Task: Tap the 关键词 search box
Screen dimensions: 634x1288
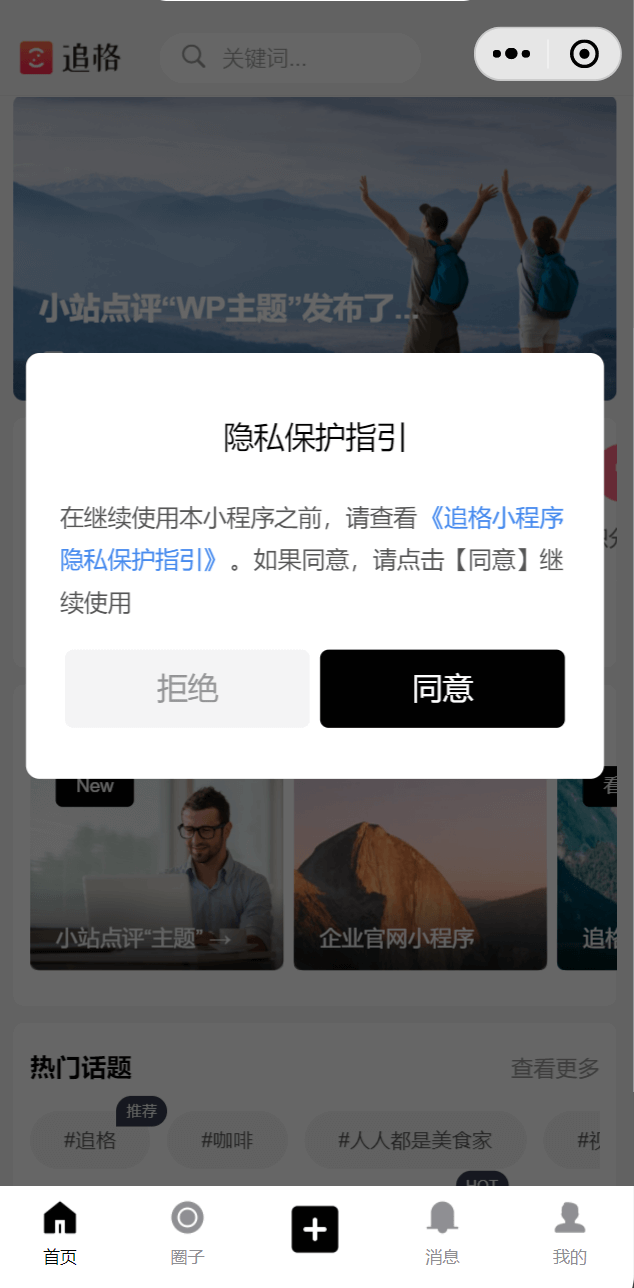Action: (290, 58)
